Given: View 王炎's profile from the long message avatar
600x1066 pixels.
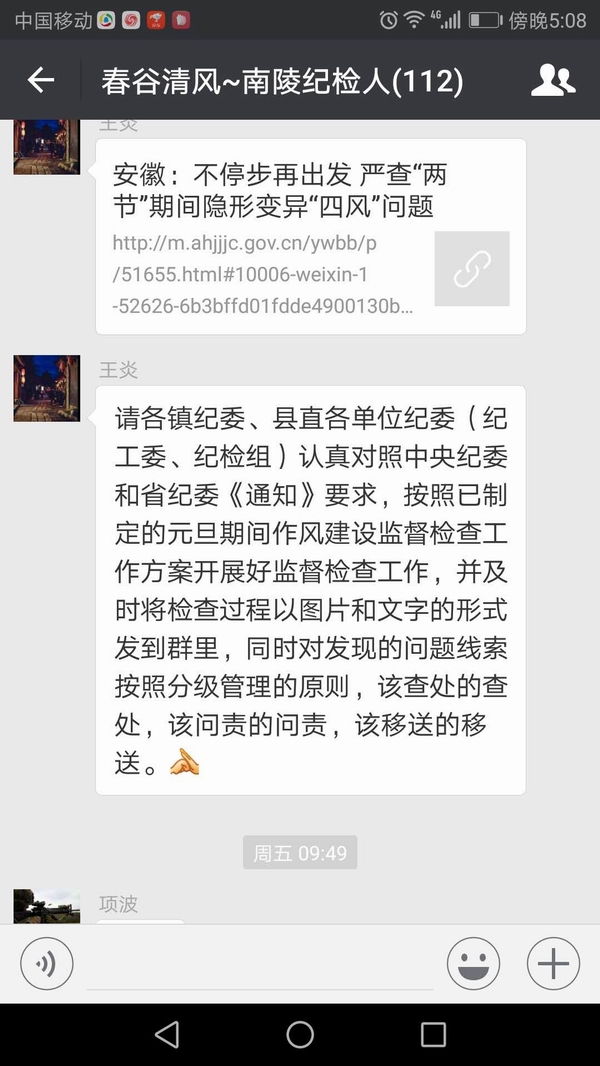Looking at the screenshot, I should (47, 388).
